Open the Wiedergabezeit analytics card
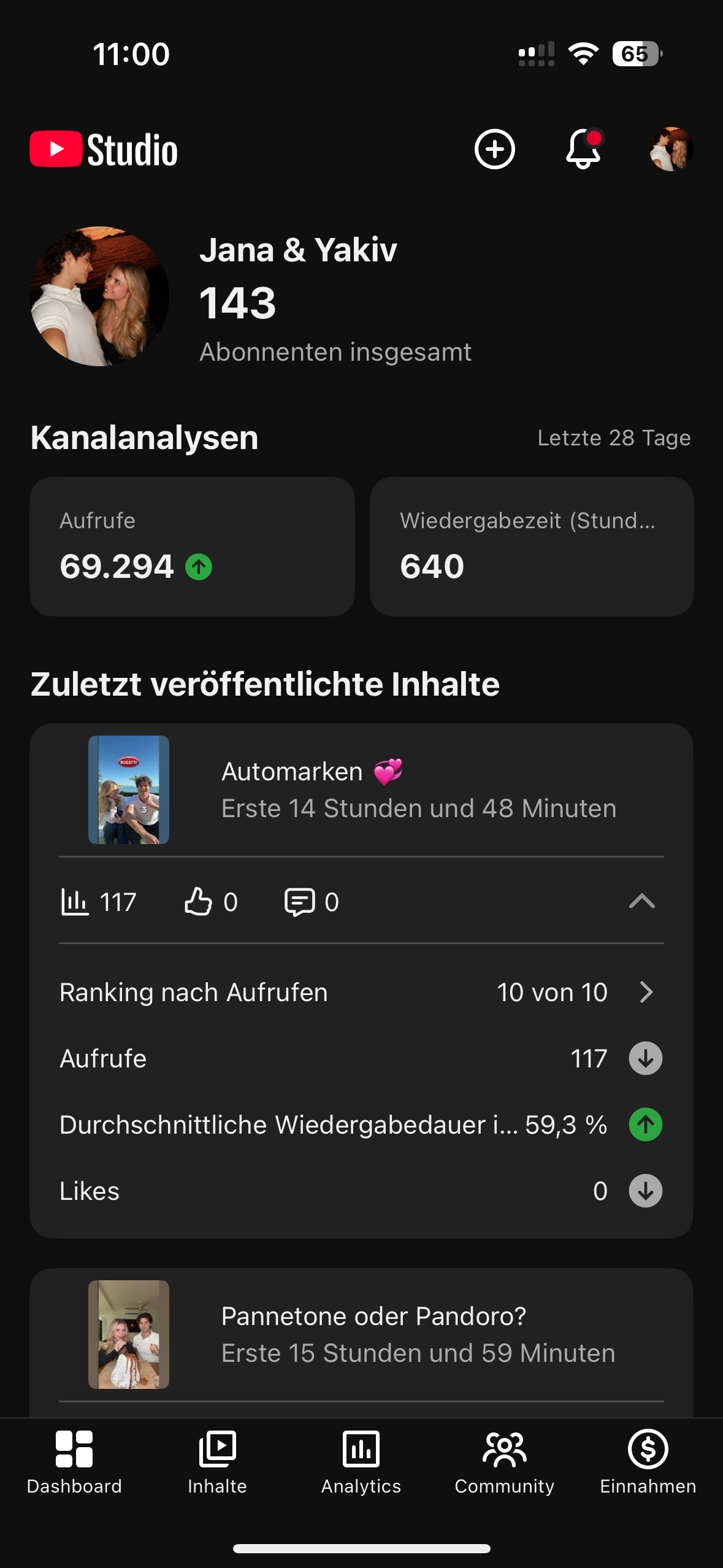This screenshot has height=1568, width=723. click(532, 547)
